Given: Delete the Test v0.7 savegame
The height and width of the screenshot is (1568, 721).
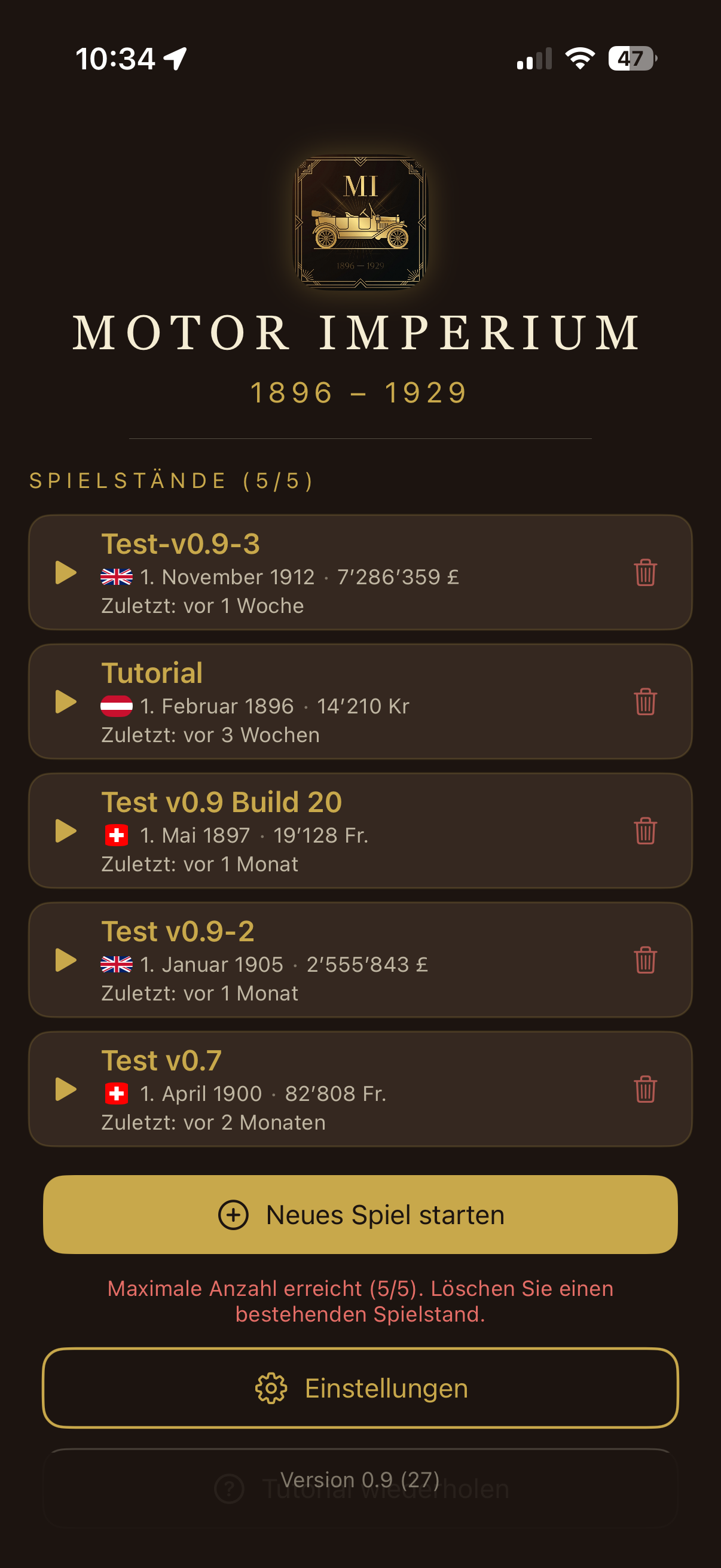Looking at the screenshot, I should pyautogui.click(x=645, y=1089).
